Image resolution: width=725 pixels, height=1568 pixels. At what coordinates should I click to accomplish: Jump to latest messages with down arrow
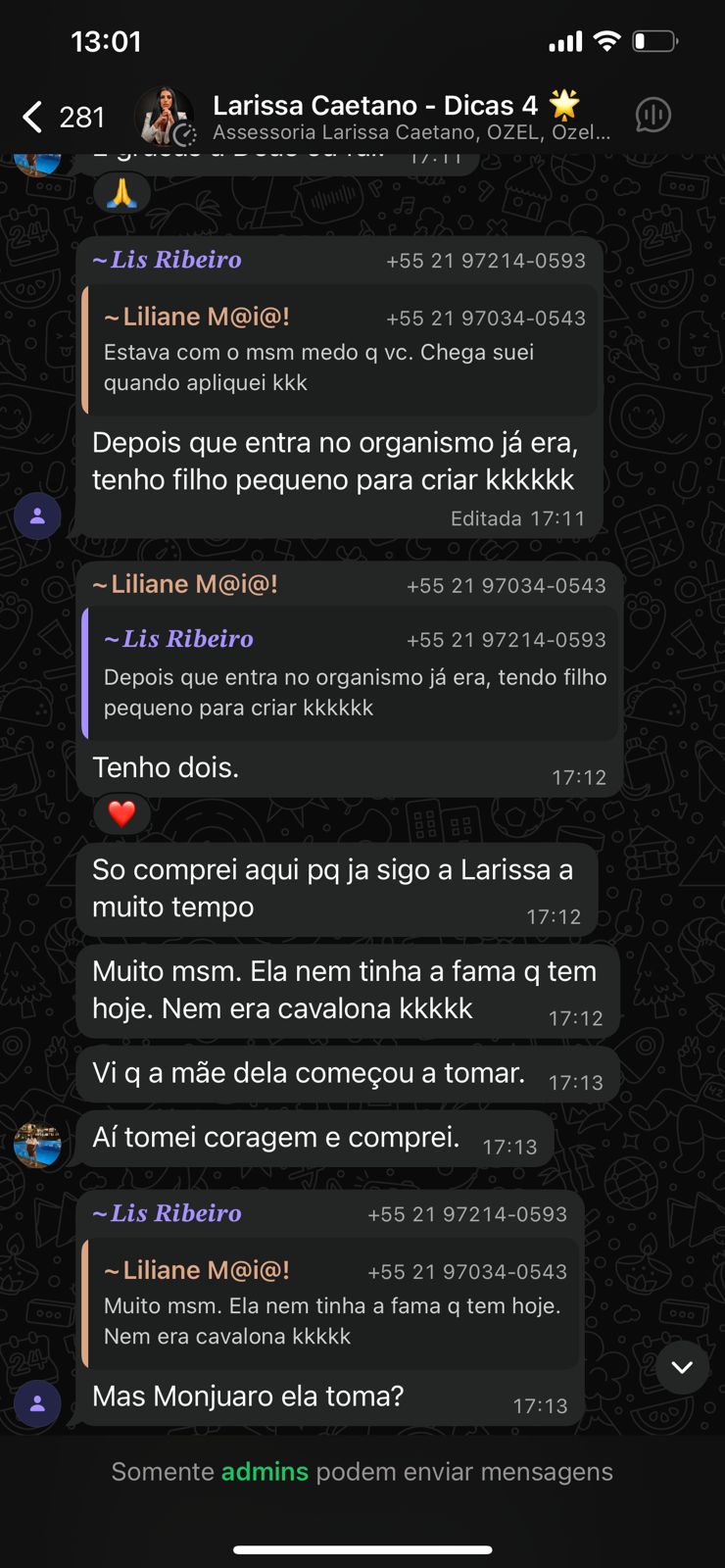pyautogui.click(x=682, y=1367)
